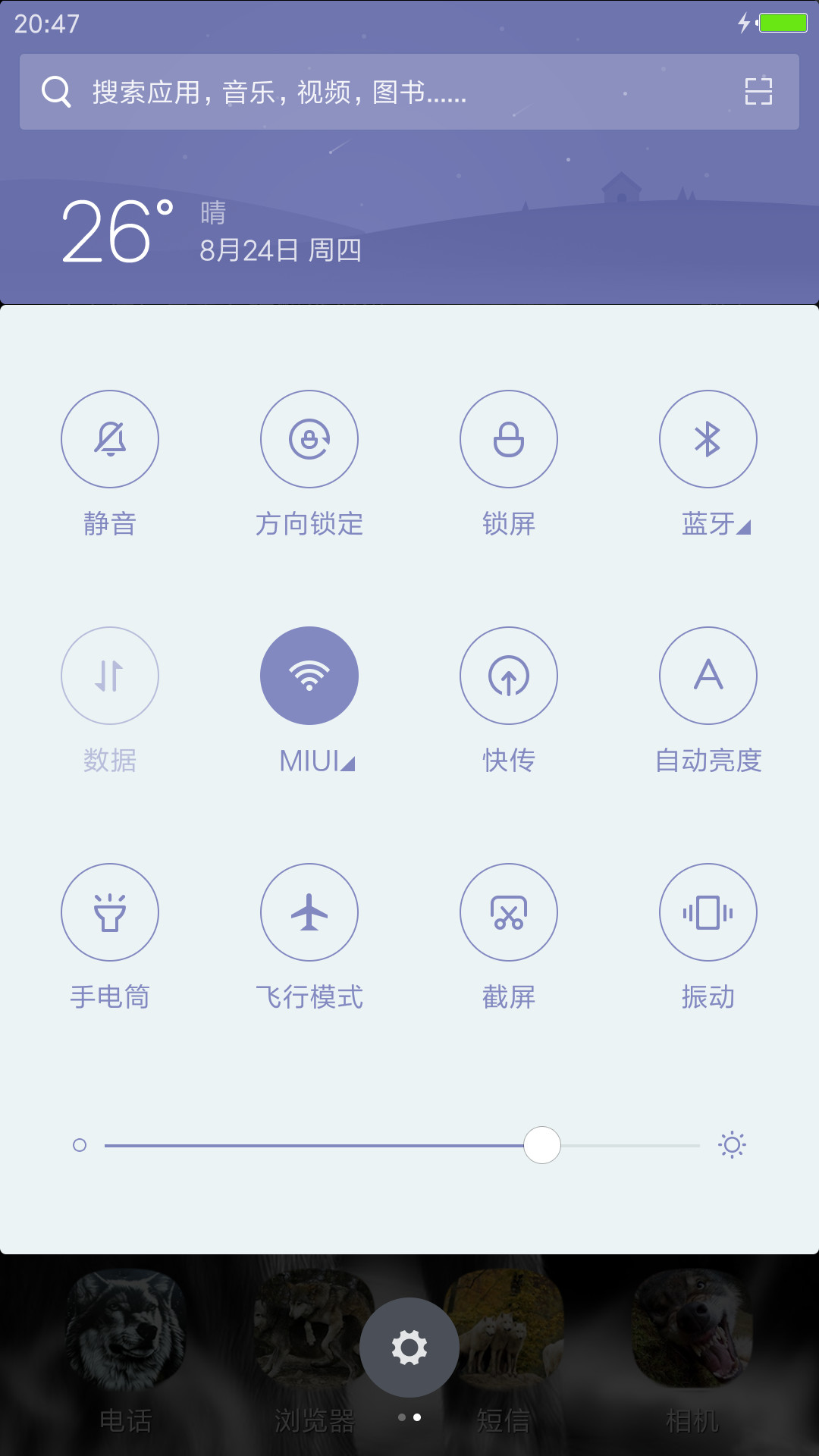
Task: Tap 锁屏 to lock the screen
Action: 509,439
